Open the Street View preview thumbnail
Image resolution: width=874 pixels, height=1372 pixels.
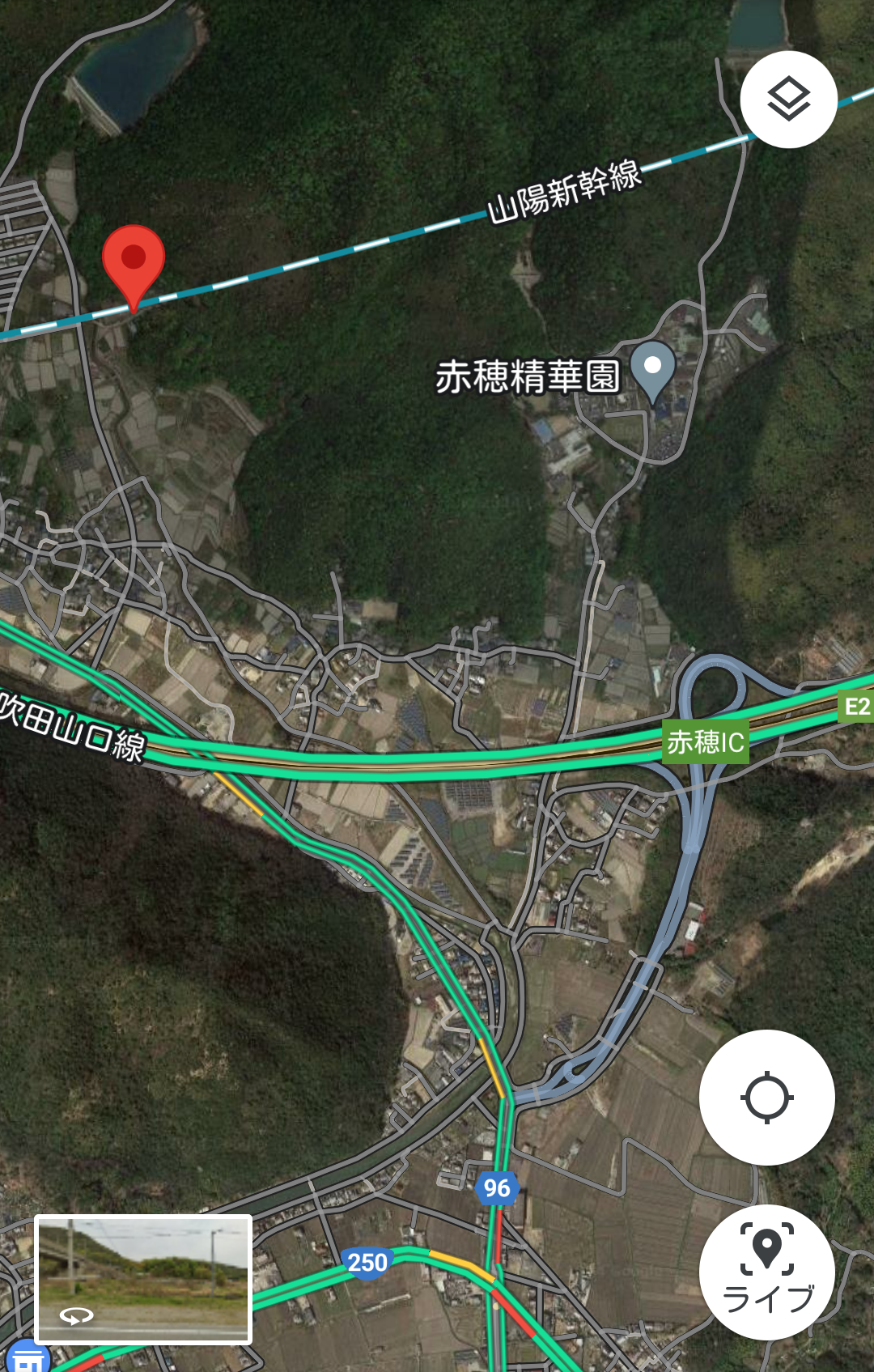click(143, 1279)
